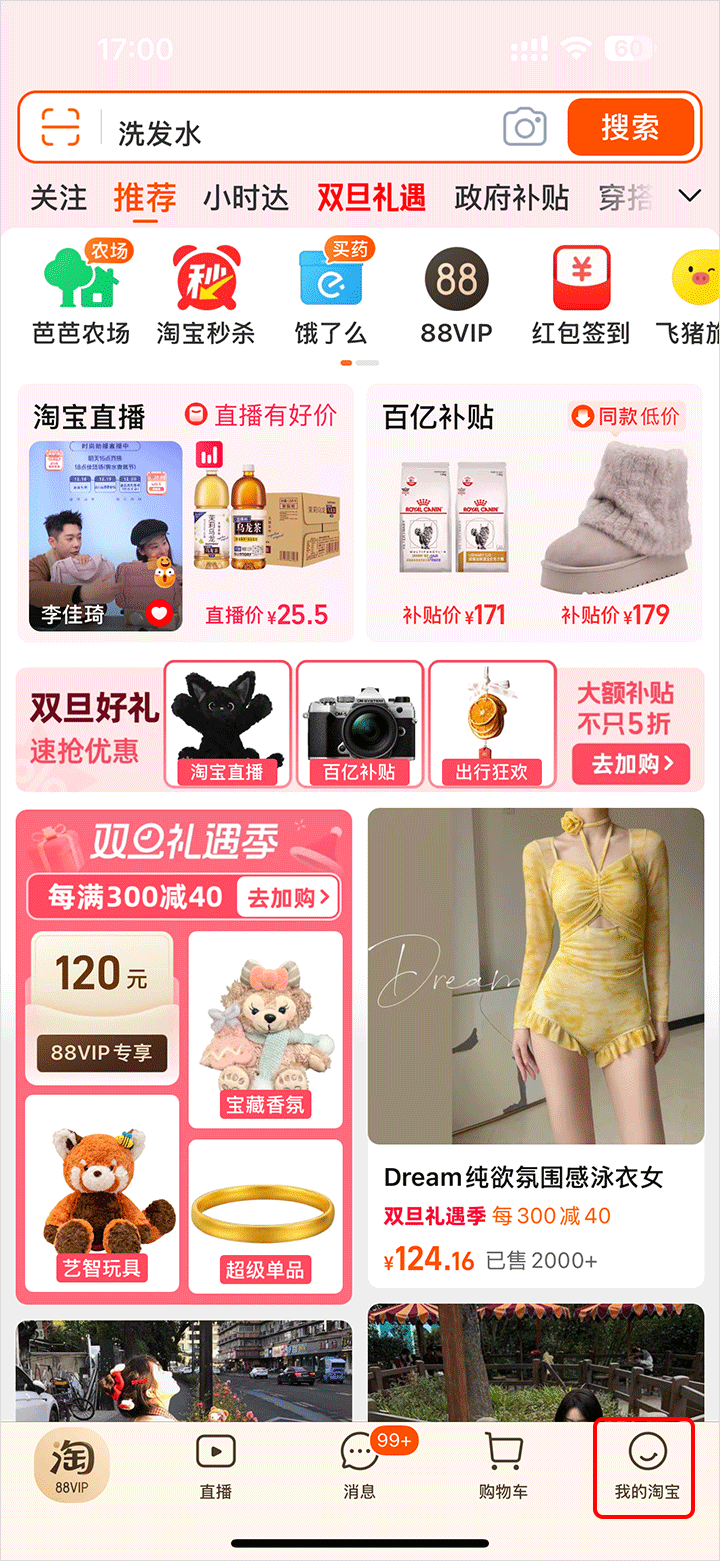Viewport: 720px width, 1561px height.
Task: Tap 去加购 in 双旦好礼 banner
Action: tap(631, 765)
